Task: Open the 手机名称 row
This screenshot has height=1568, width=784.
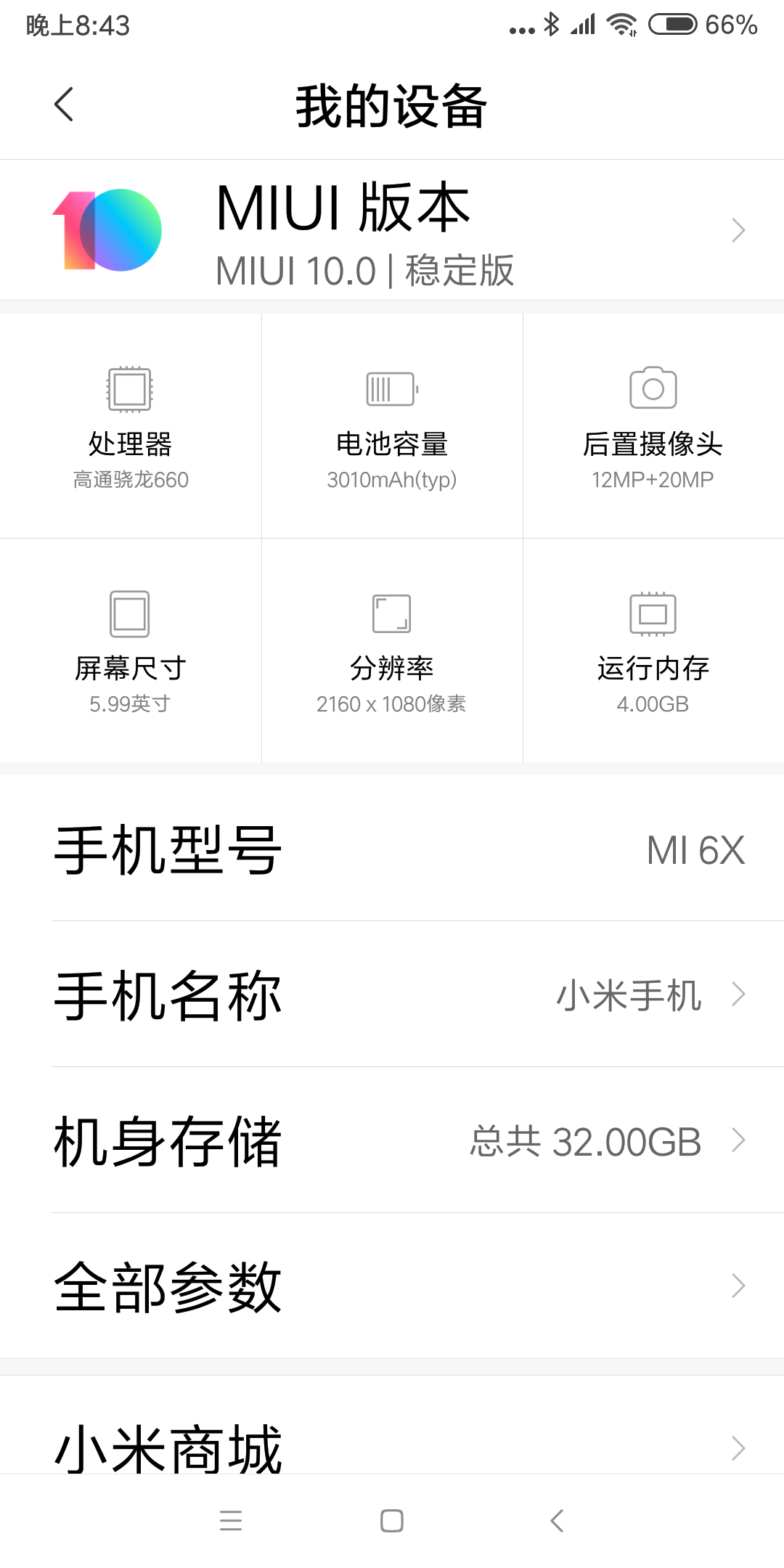Action: pyautogui.click(x=392, y=995)
